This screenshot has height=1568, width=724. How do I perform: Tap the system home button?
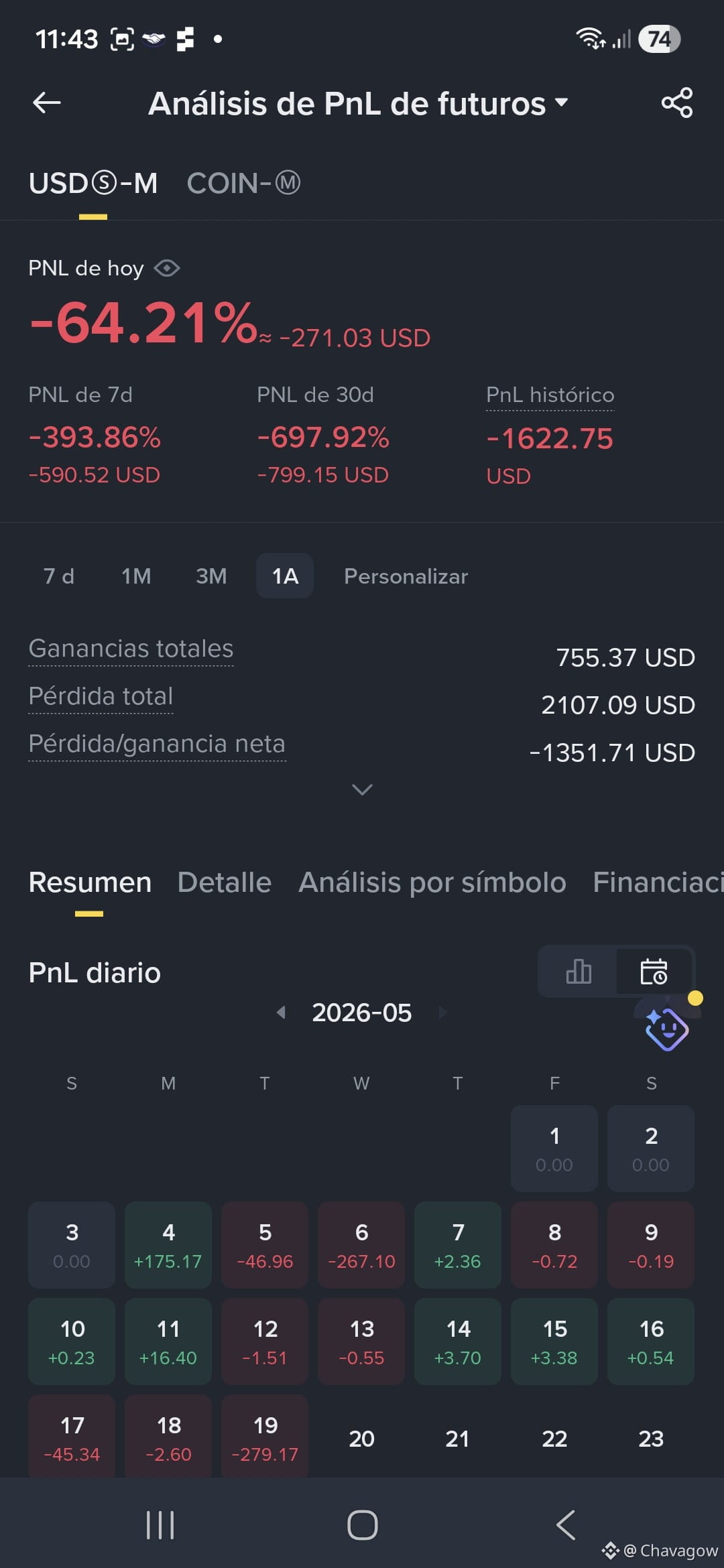(x=362, y=1525)
